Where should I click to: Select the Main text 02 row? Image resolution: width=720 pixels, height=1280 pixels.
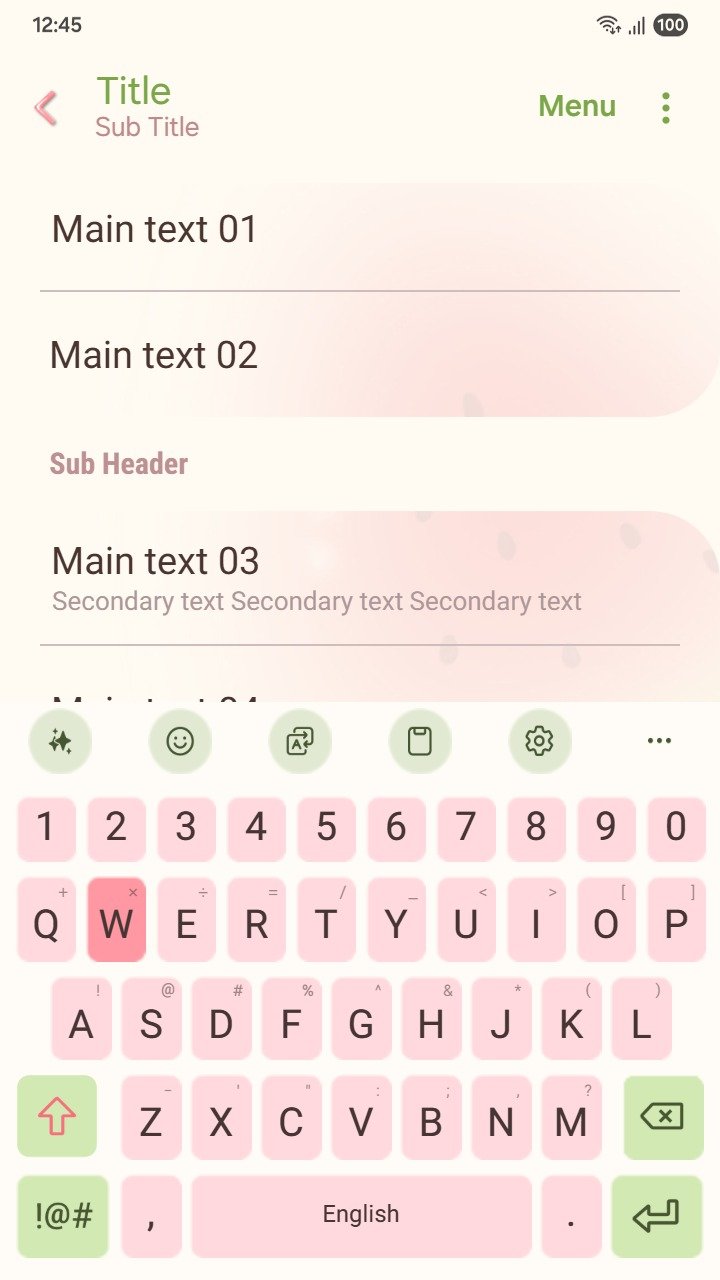coord(360,356)
